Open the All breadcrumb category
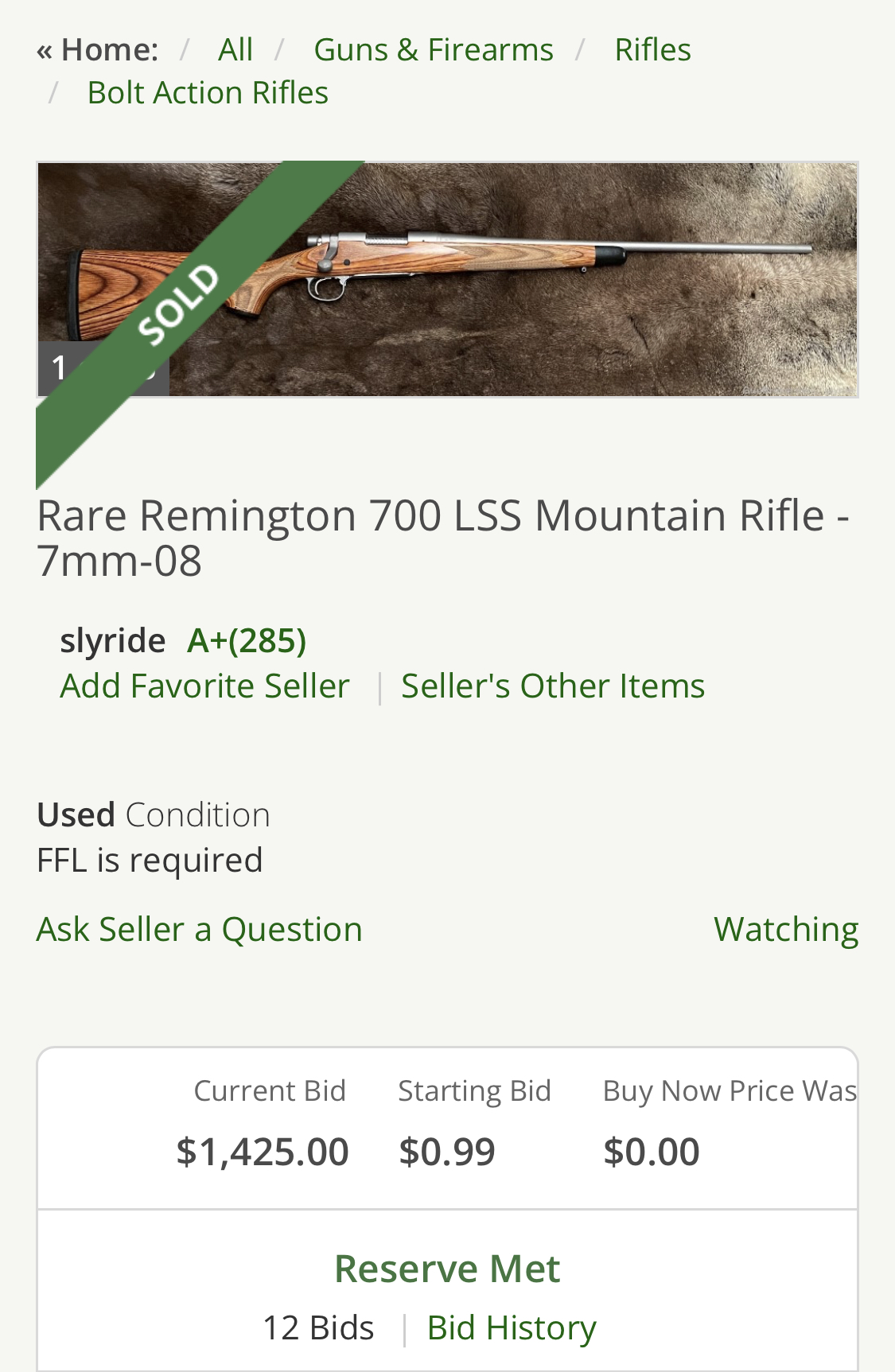The image size is (895, 1372). pos(235,50)
